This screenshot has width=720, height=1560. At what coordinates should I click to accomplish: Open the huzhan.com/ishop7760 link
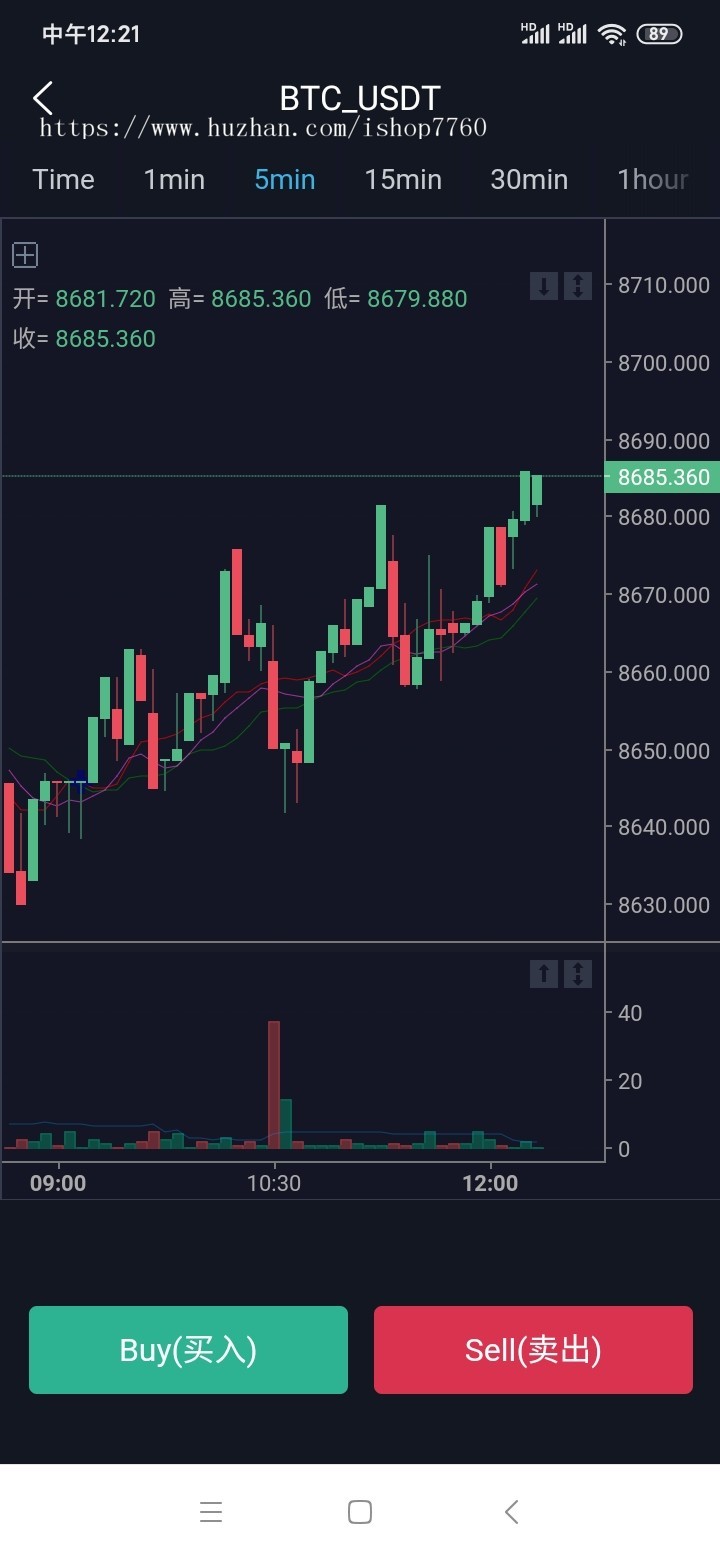(260, 127)
